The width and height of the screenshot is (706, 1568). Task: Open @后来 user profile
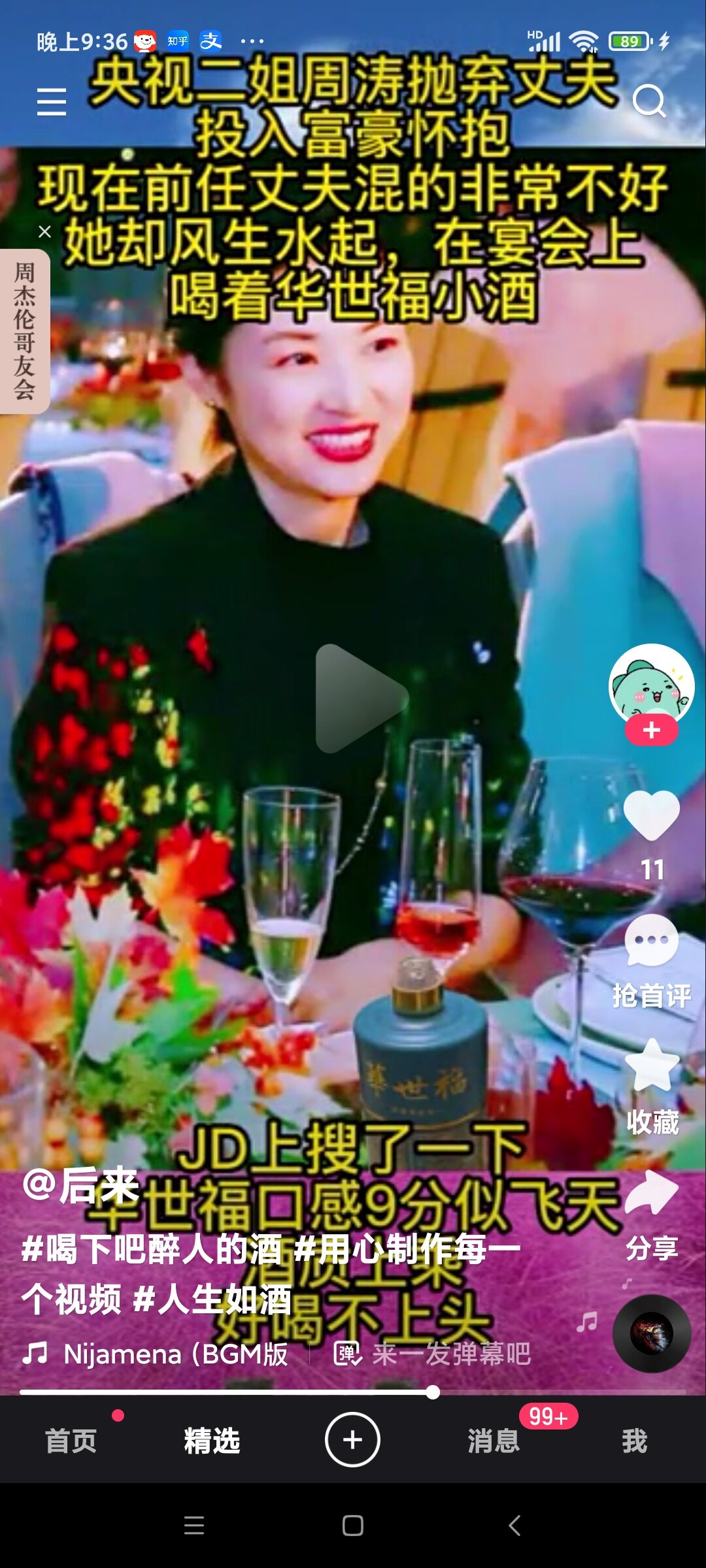[80, 1185]
